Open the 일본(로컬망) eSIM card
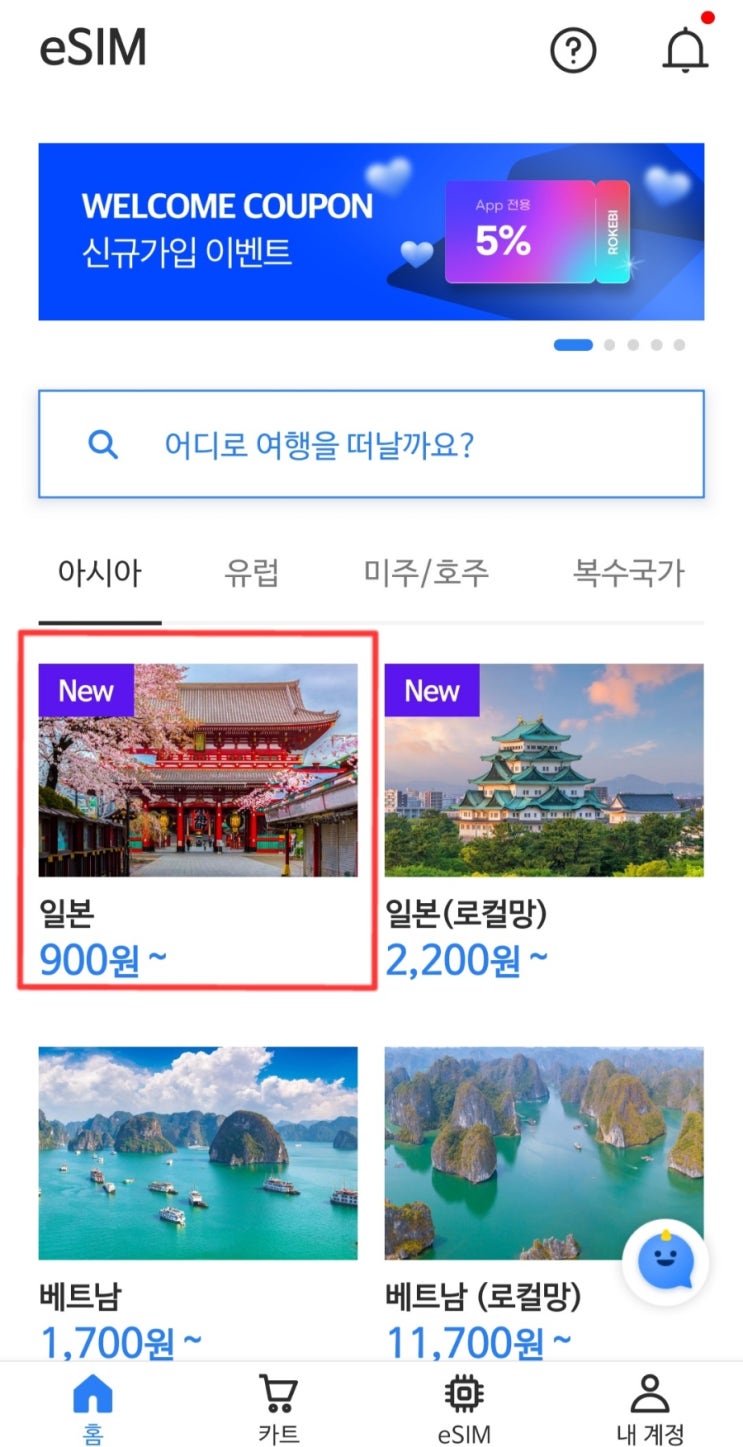Screen dimensions: 743x1447 tap(544, 810)
